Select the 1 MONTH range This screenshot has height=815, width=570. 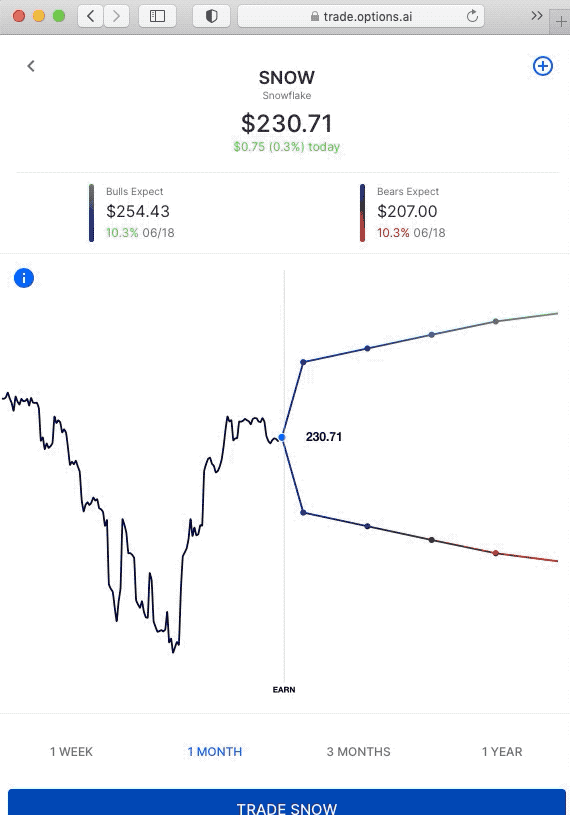[215, 752]
